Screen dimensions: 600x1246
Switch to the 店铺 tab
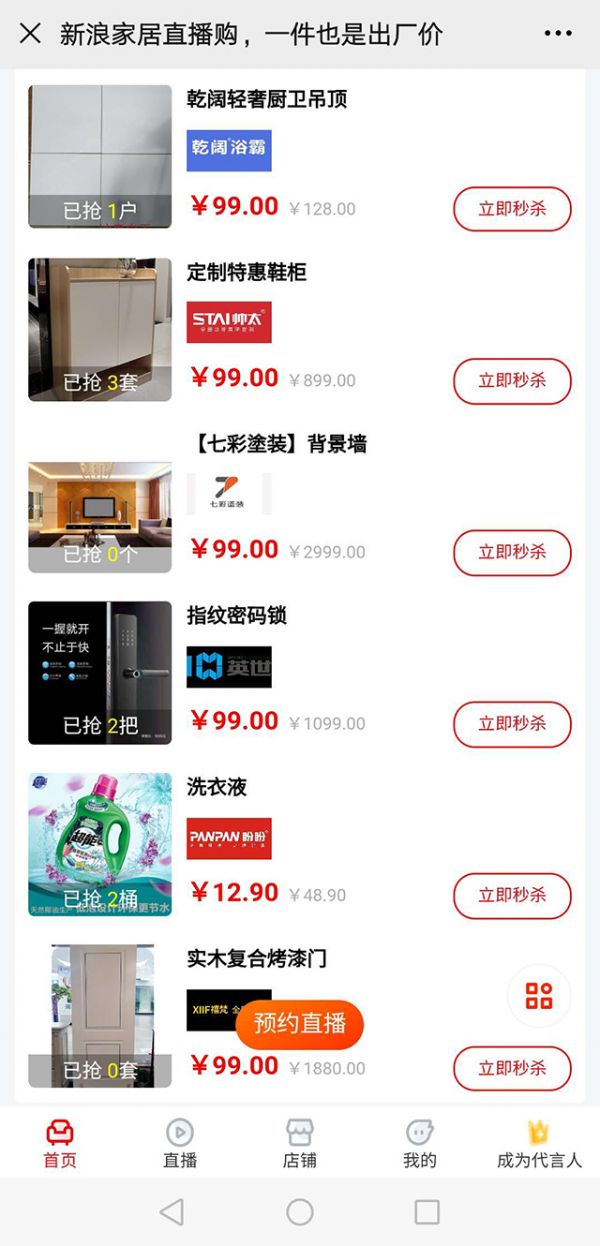pos(299,1143)
